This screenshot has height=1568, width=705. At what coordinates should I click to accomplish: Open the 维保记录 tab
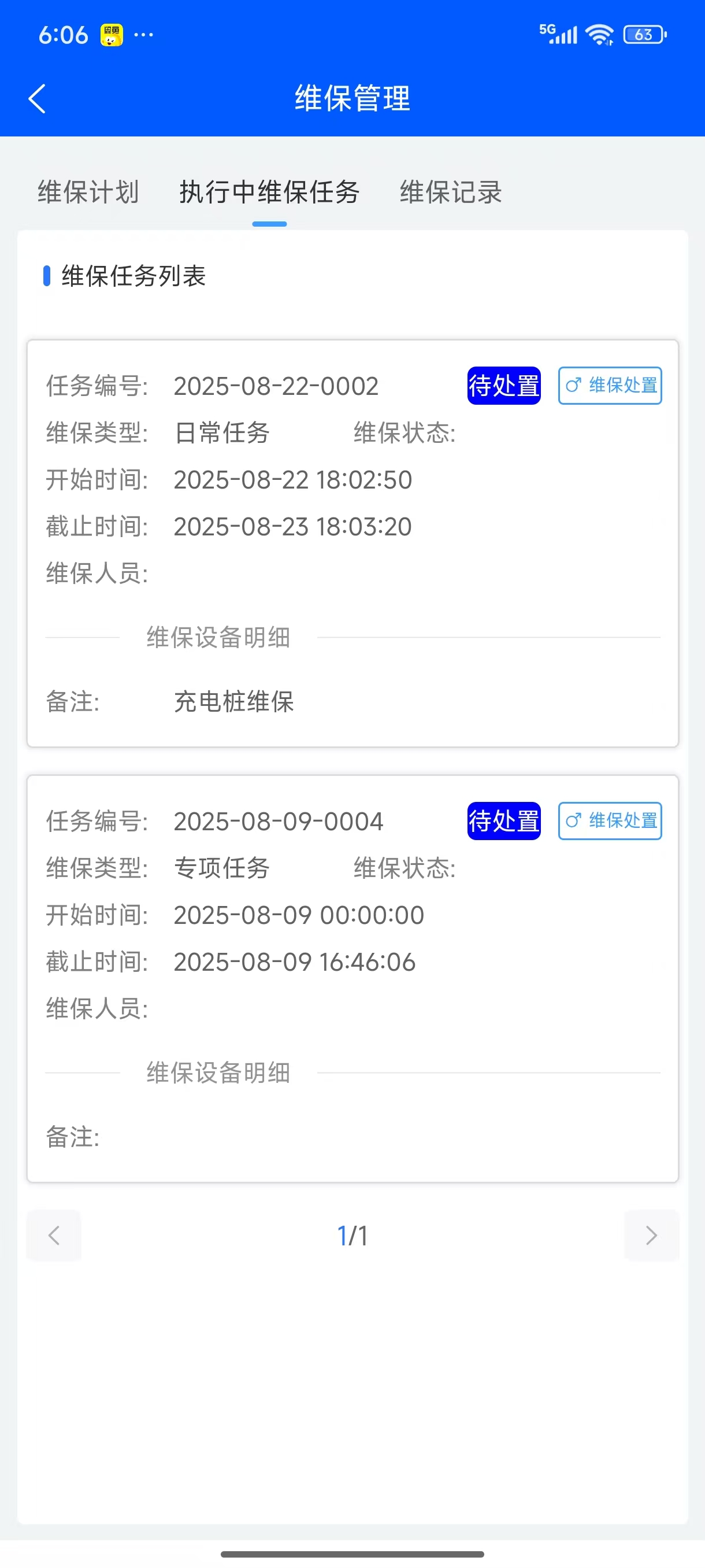click(x=450, y=193)
